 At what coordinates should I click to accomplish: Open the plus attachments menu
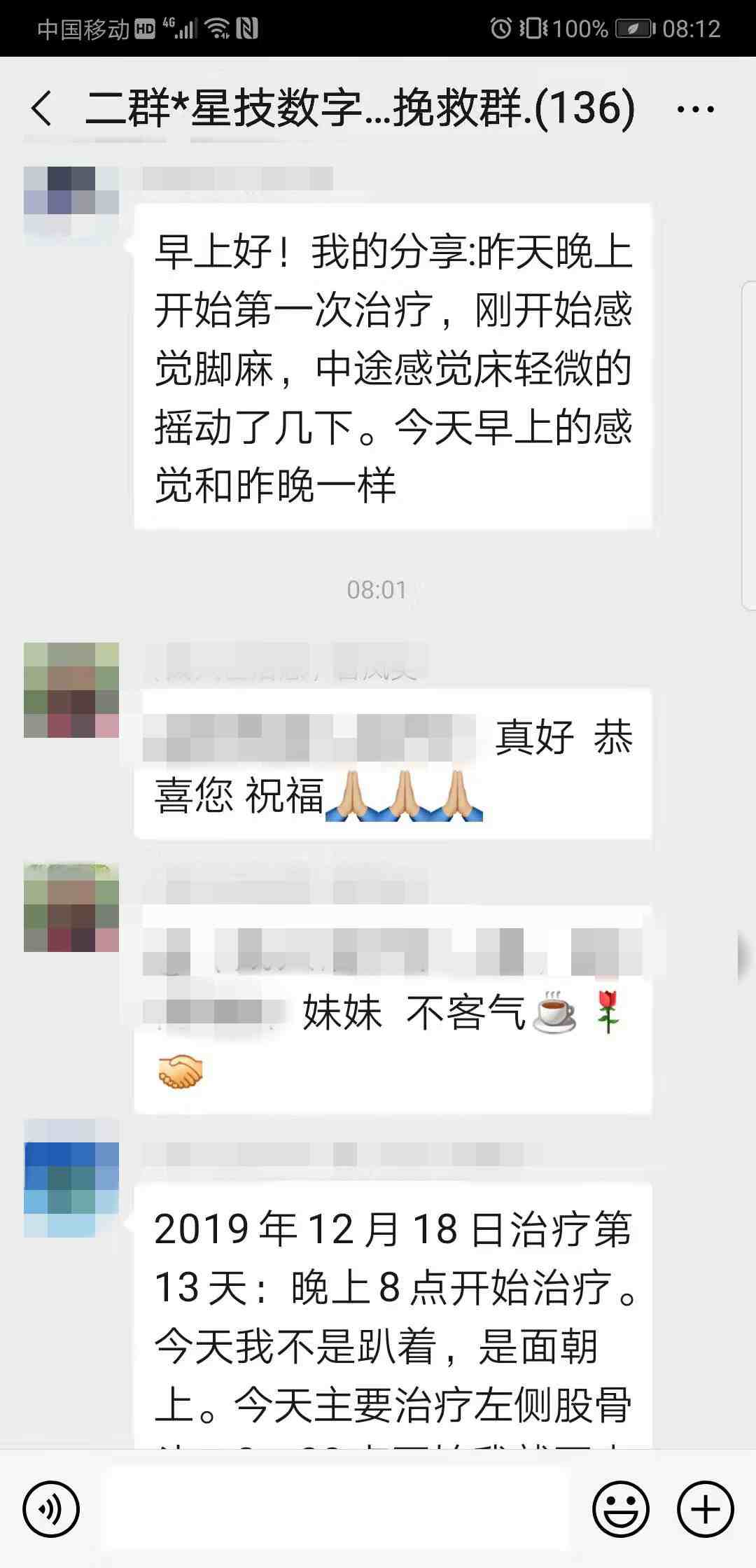[705, 1509]
